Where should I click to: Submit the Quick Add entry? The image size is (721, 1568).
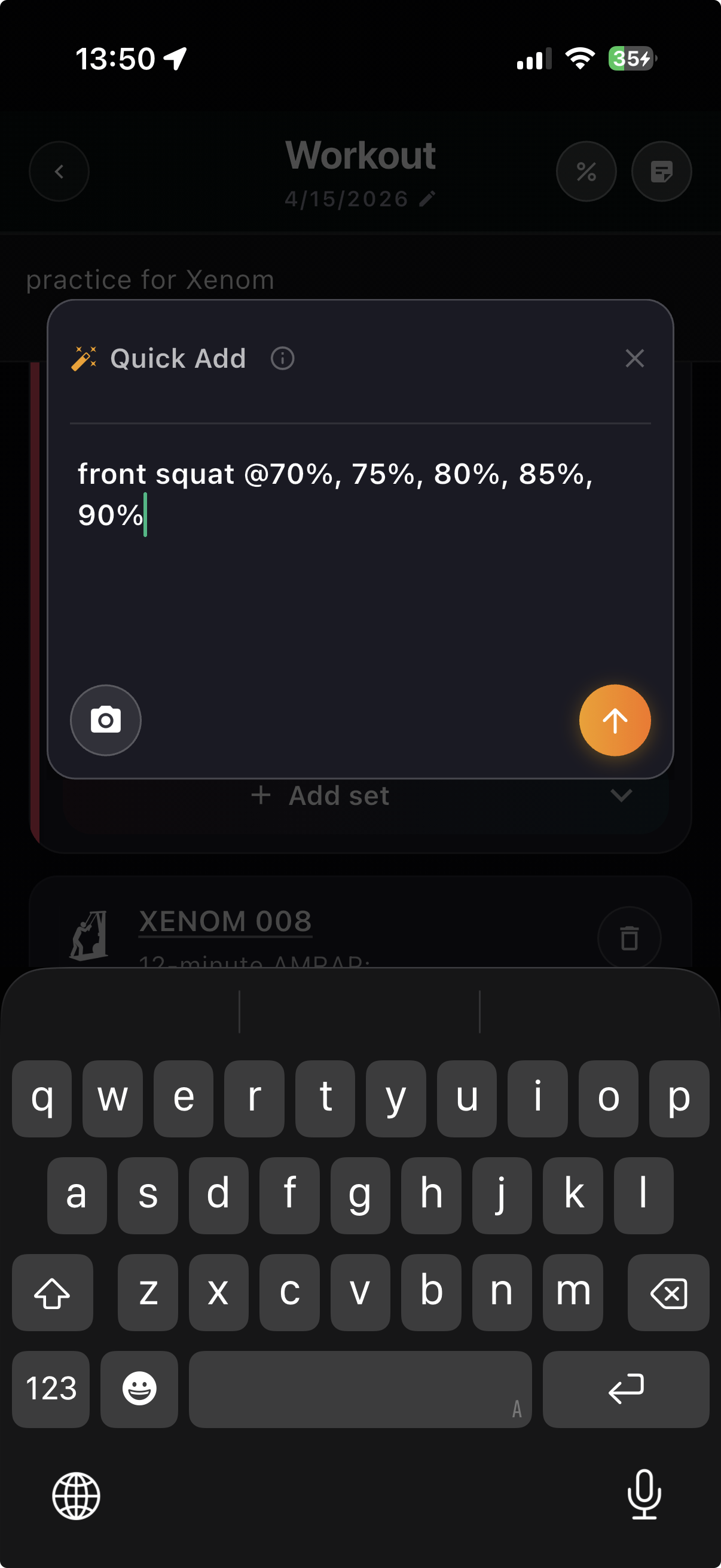click(x=615, y=720)
